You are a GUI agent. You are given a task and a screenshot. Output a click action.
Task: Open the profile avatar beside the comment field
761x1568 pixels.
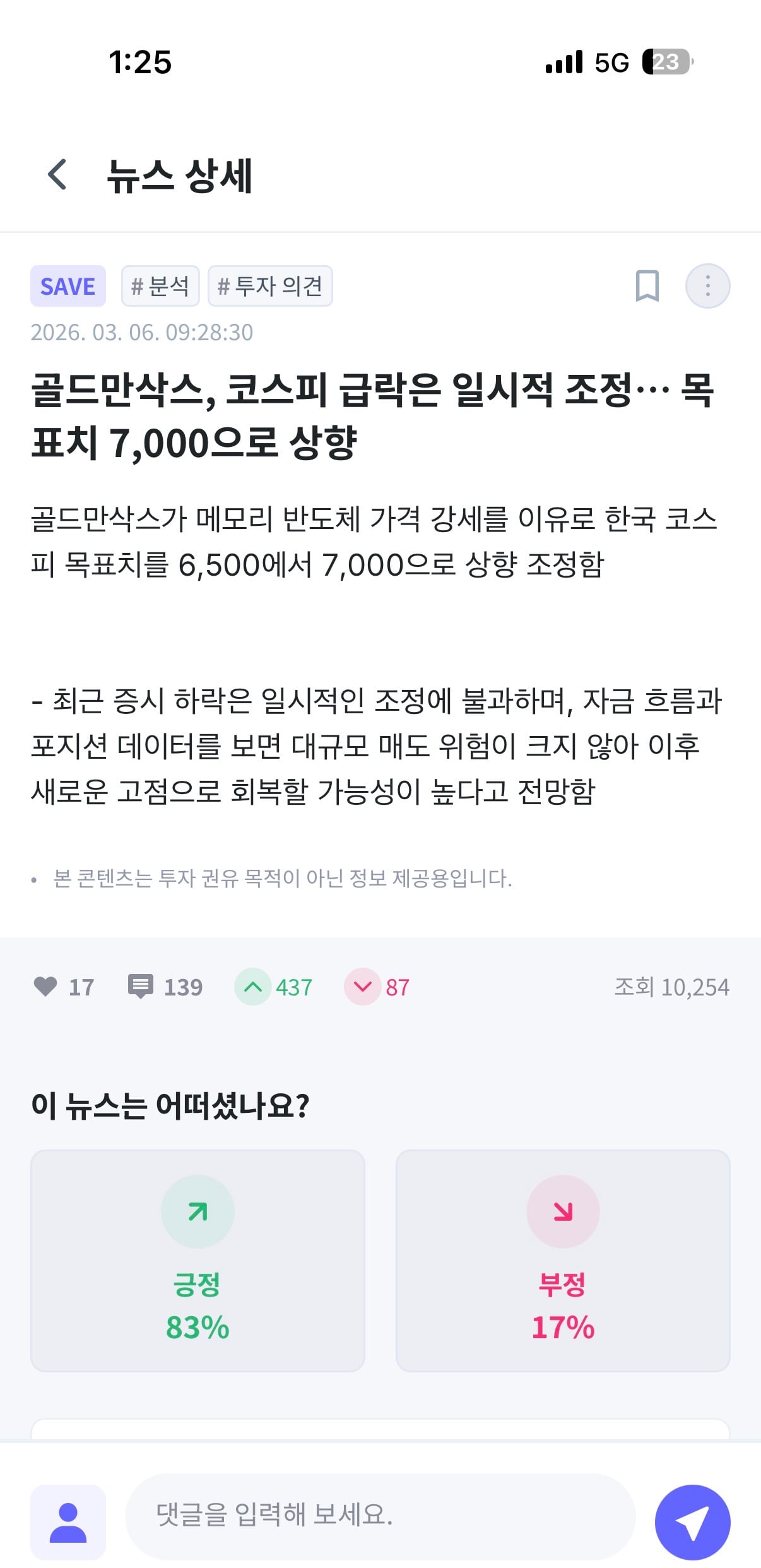point(68,1522)
